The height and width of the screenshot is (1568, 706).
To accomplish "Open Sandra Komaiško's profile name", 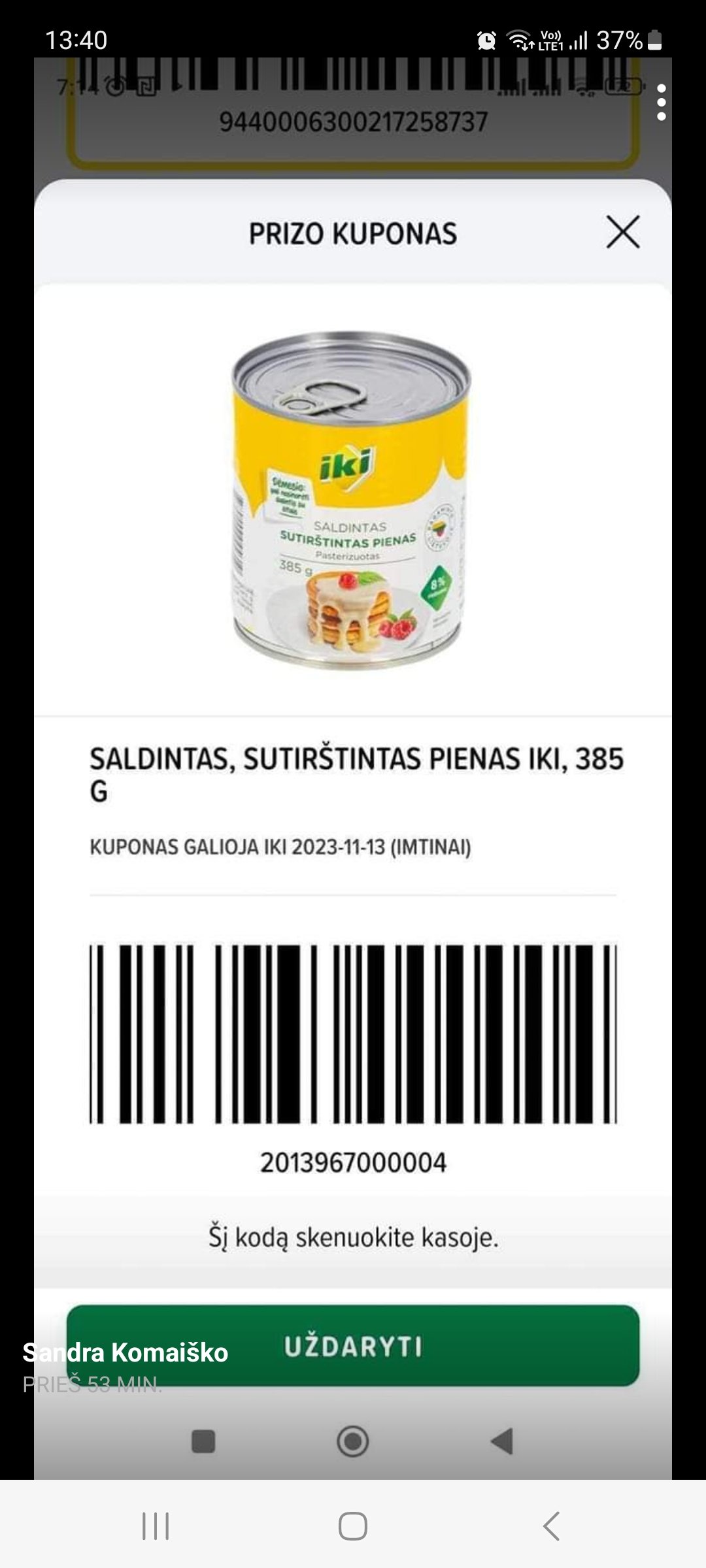I will click(x=126, y=1352).
